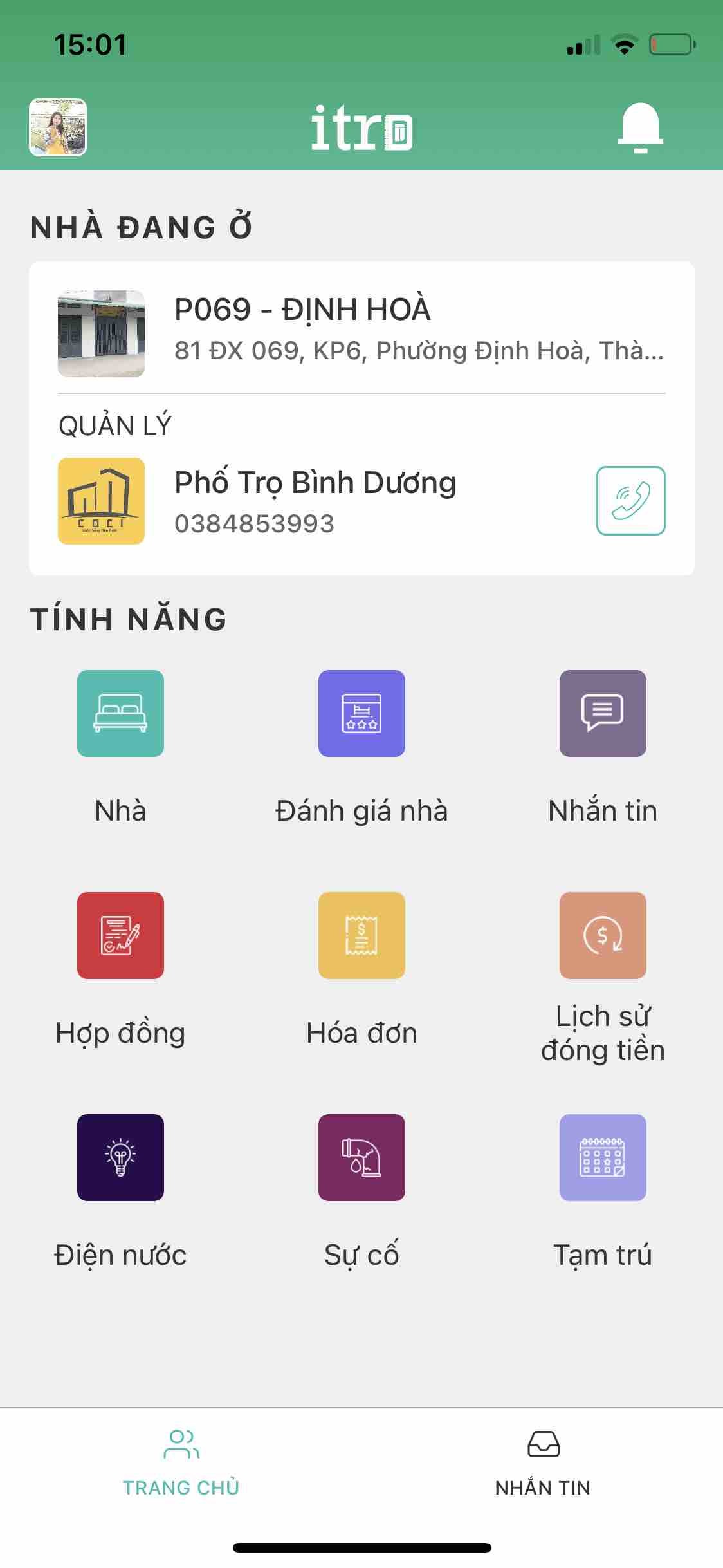
Task: Open the P069 - ĐỊNH HOÀ house card
Action: [360, 332]
